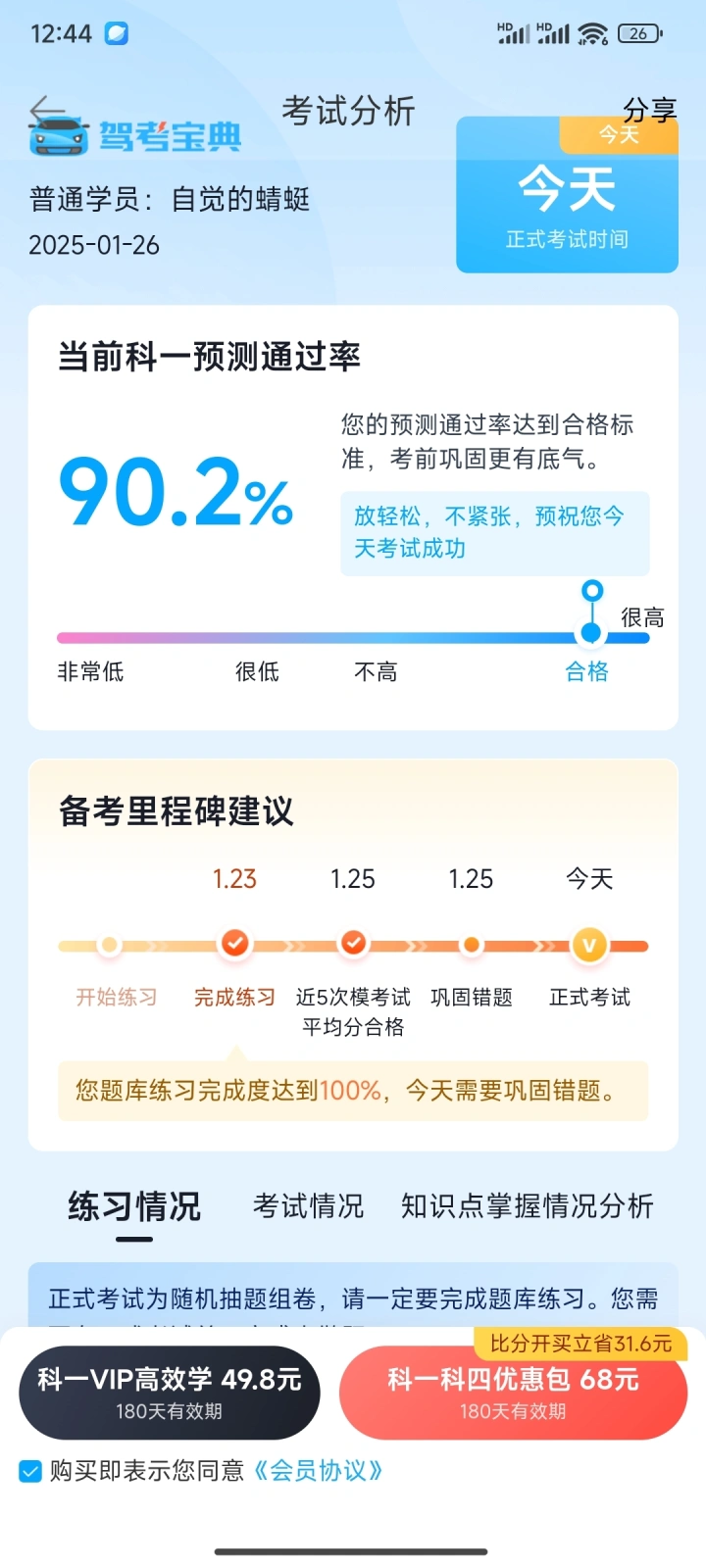Screen dimensions: 706x1568
Task: Uncheck the membership agreement checkbox
Action: point(30,1471)
